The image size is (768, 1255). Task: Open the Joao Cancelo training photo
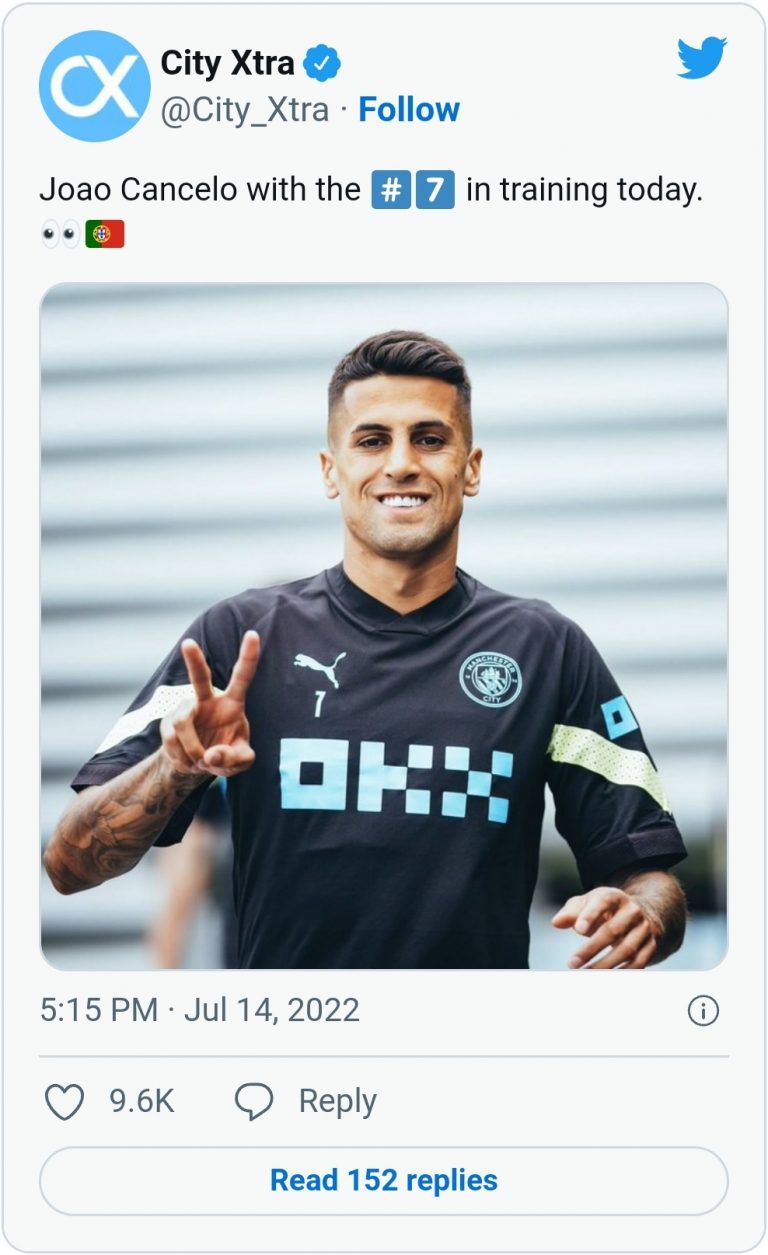pyautogui.click(x=384, y=626)
